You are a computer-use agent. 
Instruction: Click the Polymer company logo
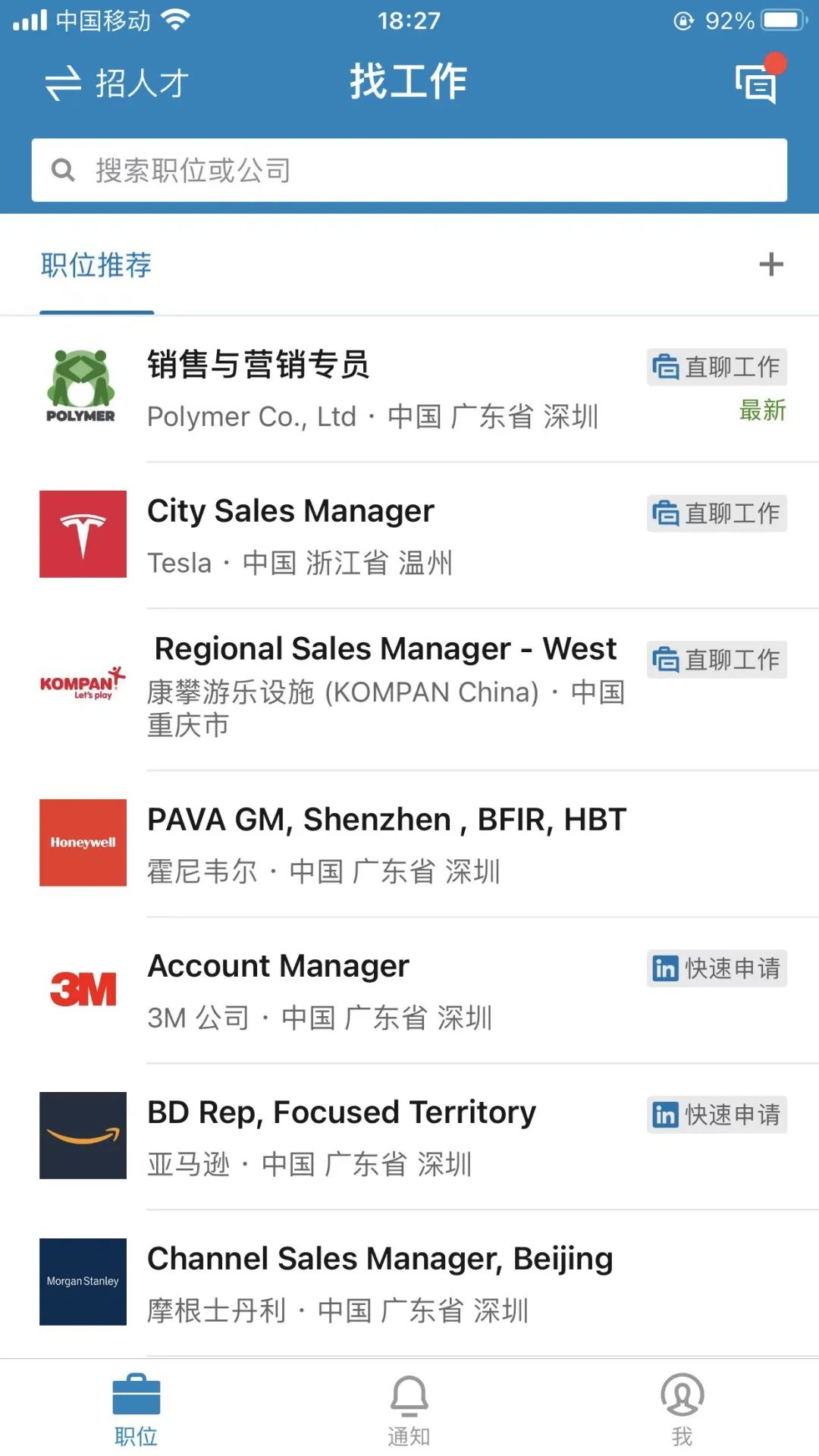click(x=82, y=385)
